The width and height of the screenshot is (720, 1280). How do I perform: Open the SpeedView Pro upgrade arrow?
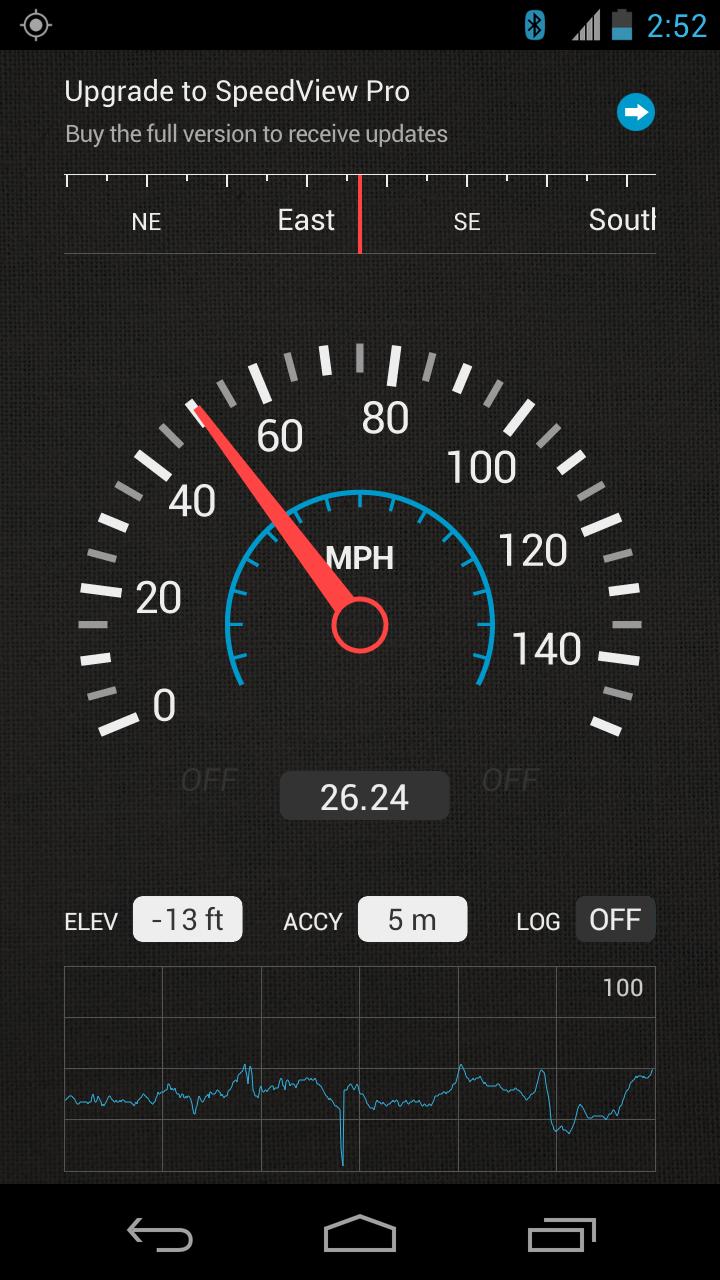(x=635, y=112)
